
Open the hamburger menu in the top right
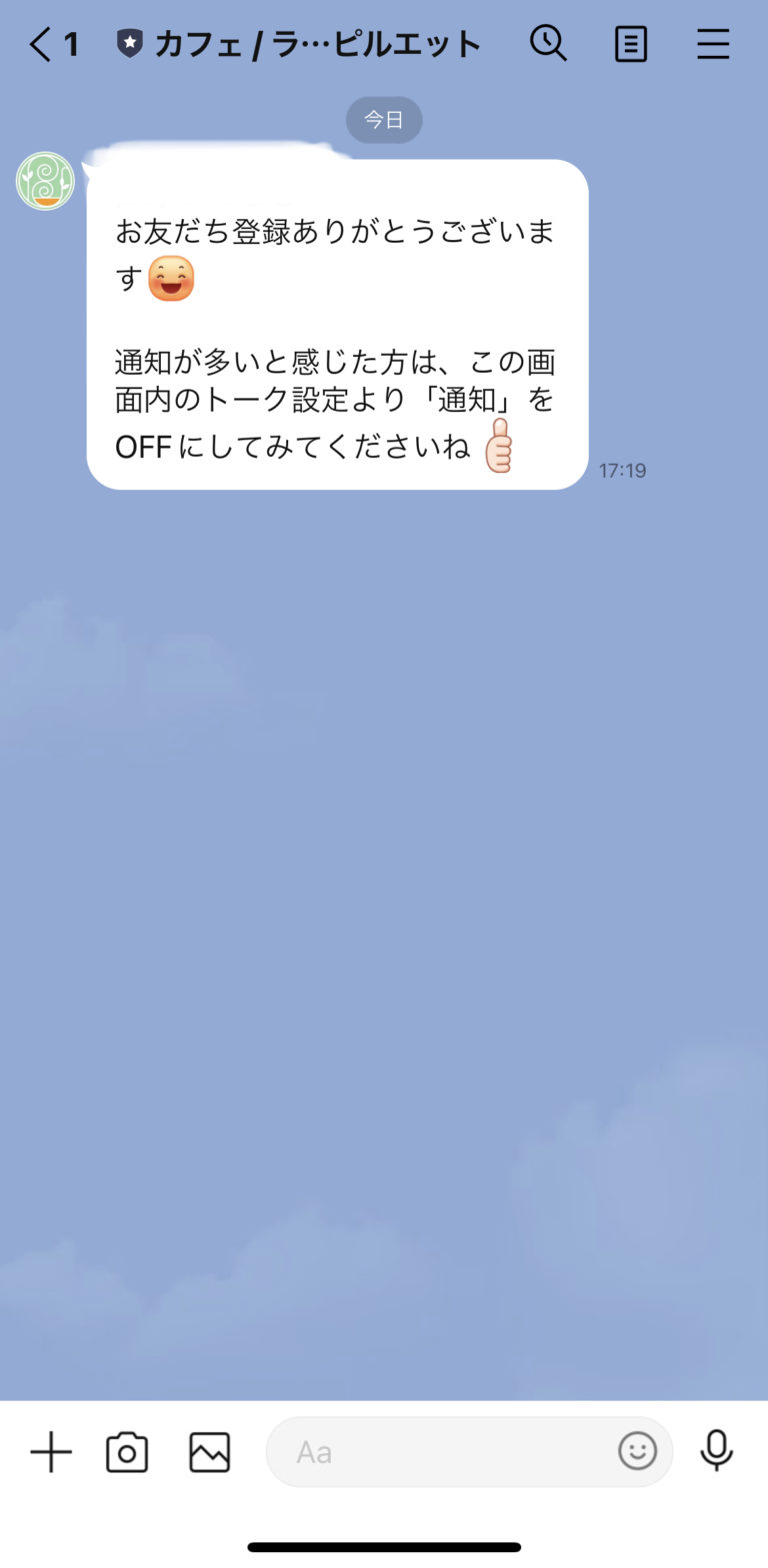[x=713, y=43]
